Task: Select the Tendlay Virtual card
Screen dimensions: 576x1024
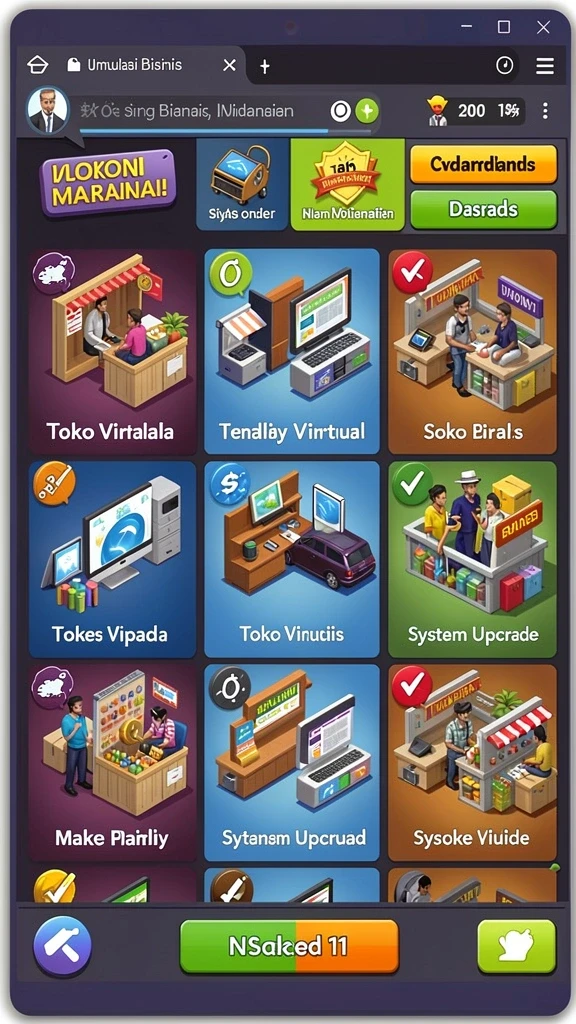Action: (x=292, y=351)
